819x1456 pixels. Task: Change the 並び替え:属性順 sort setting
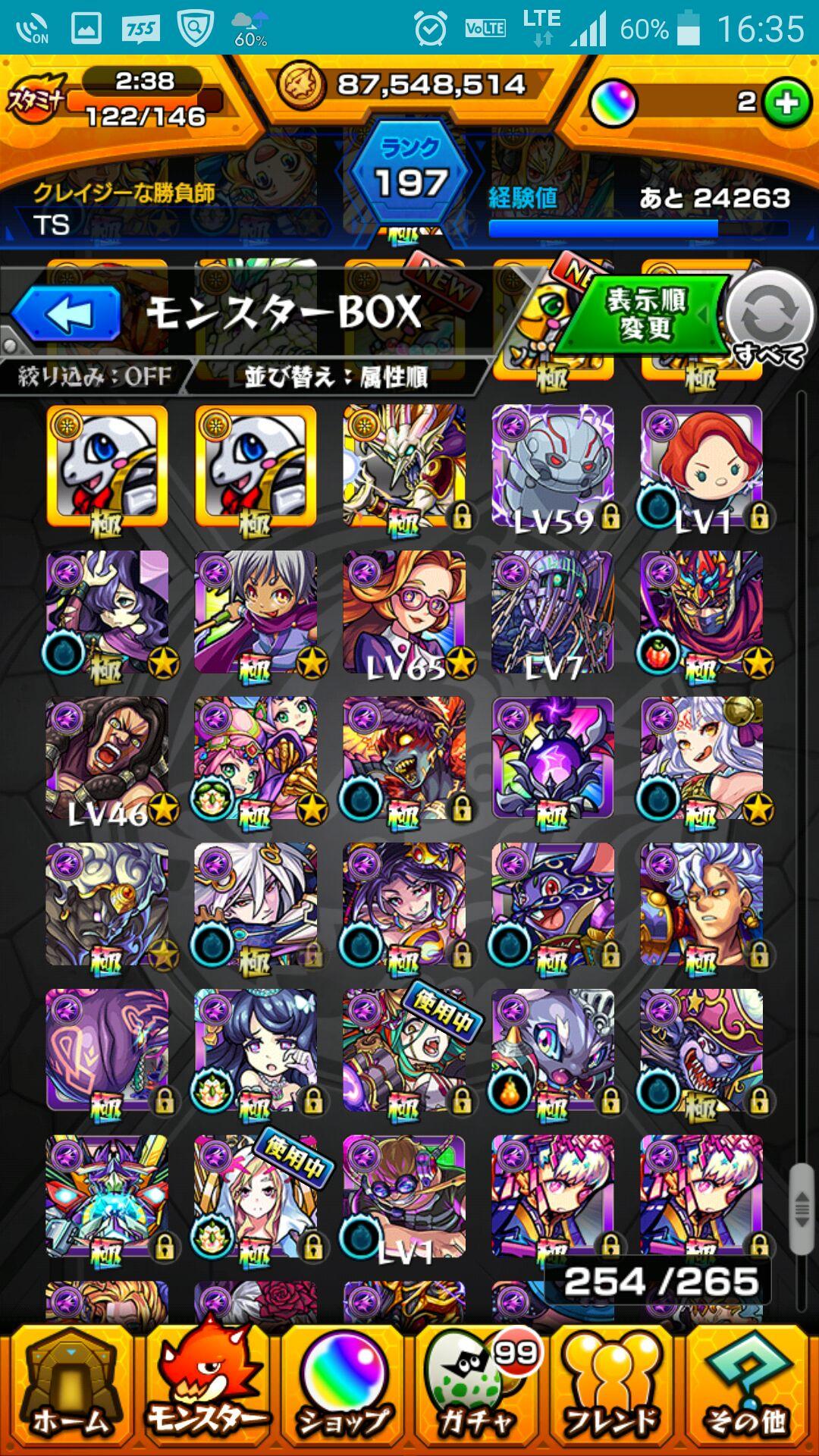(x=336, y=377)
